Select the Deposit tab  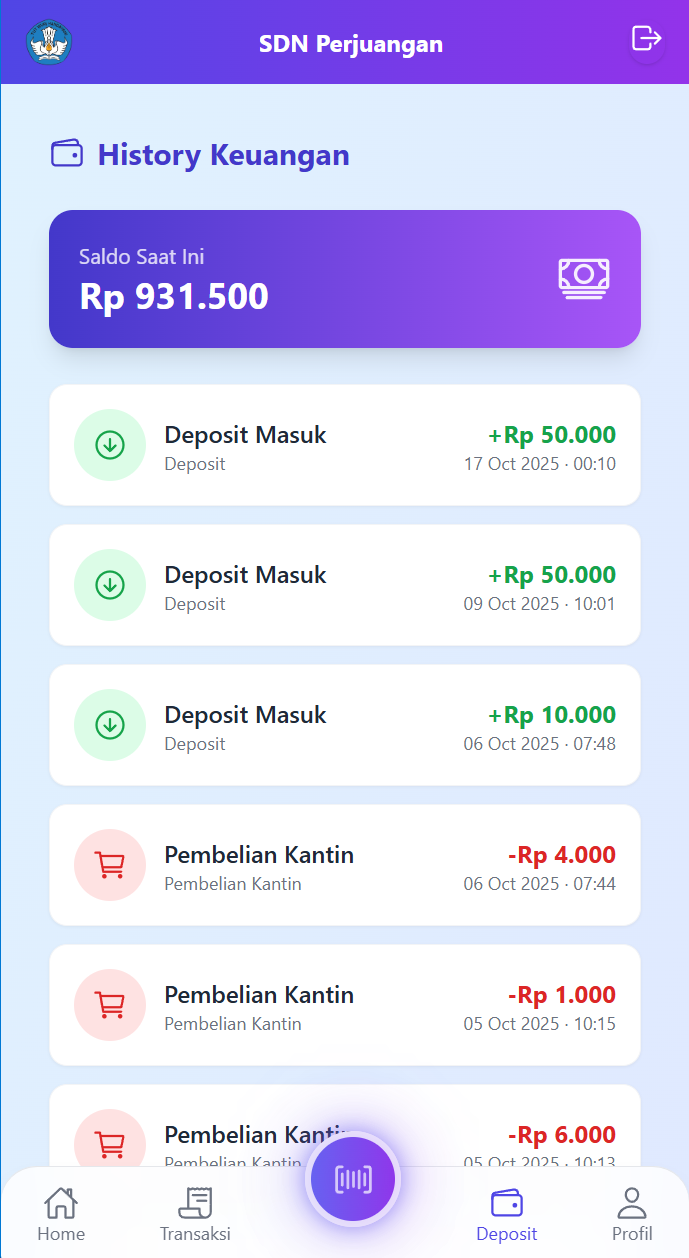click(506, 1214)
